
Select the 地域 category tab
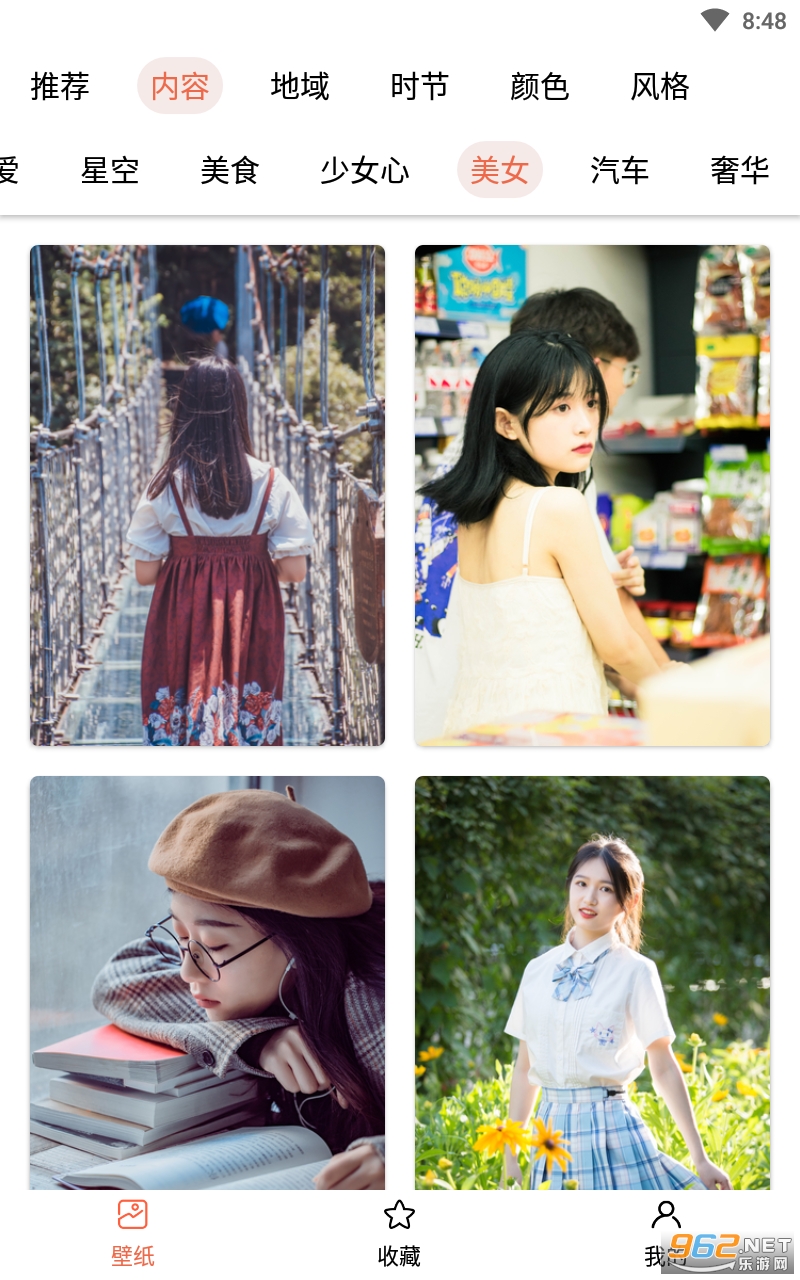tap(300, 86)
